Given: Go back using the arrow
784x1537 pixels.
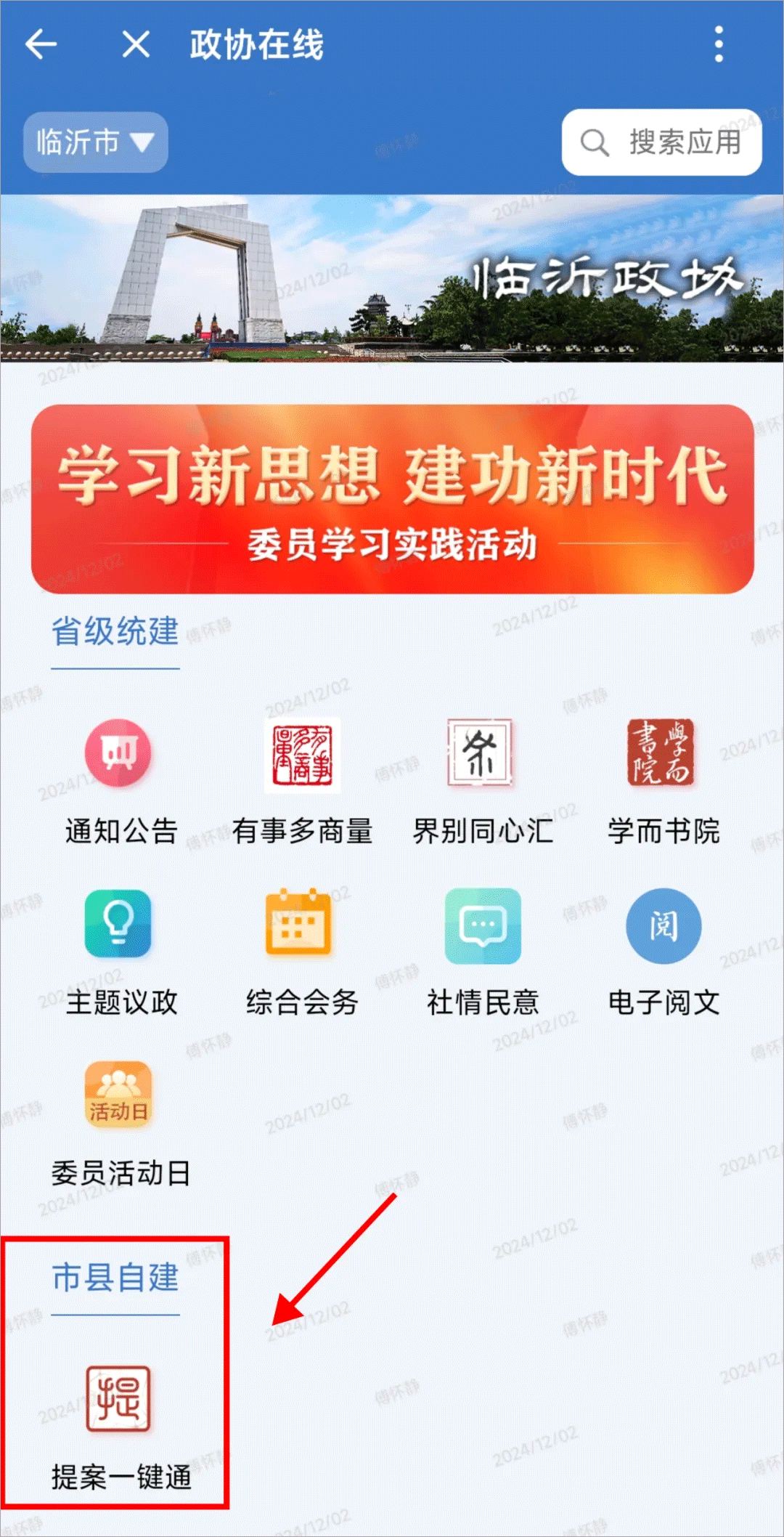Looking at the screenshot, I should [x=41, y=45].
